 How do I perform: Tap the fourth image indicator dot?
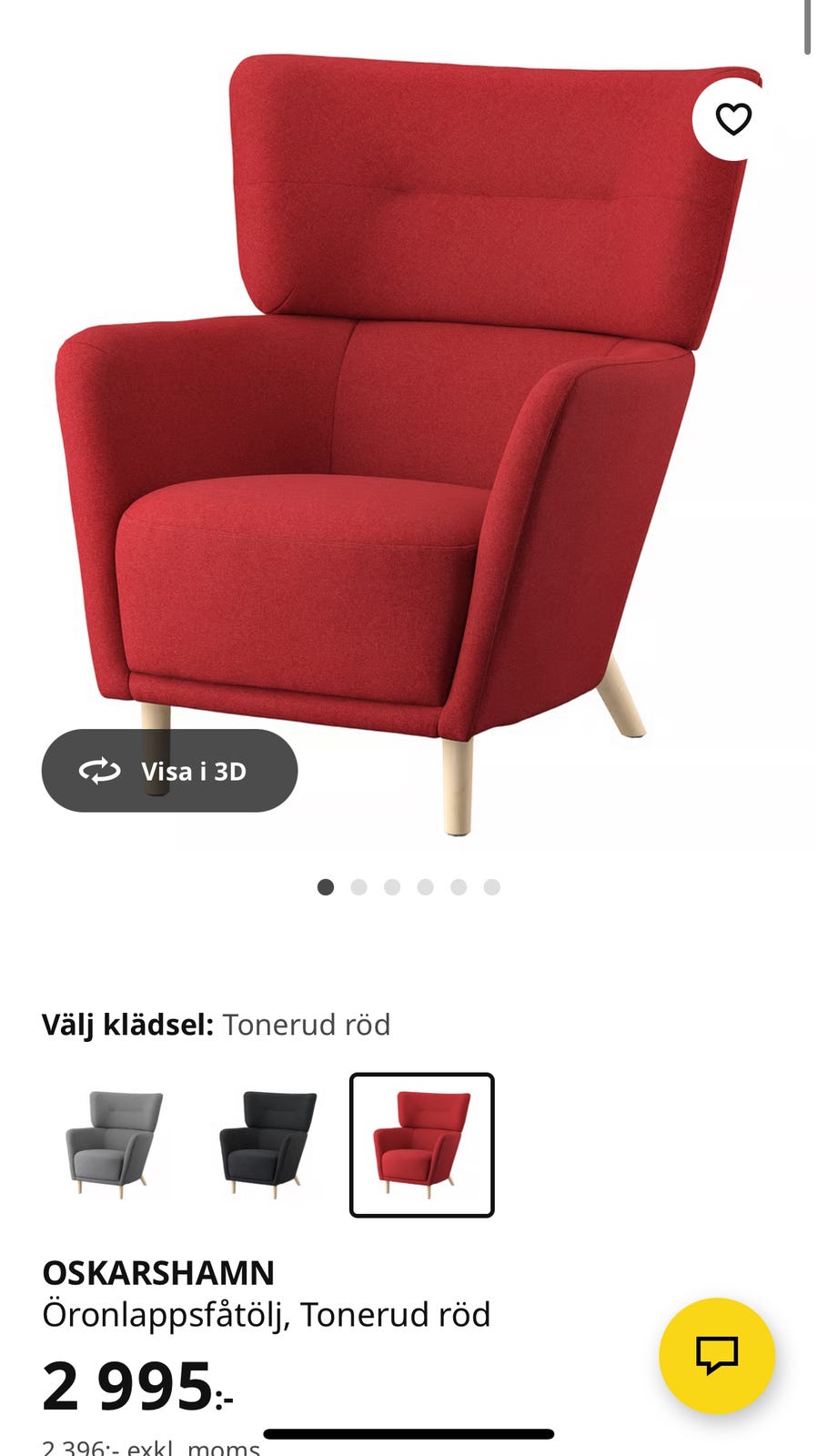(424, 884)
